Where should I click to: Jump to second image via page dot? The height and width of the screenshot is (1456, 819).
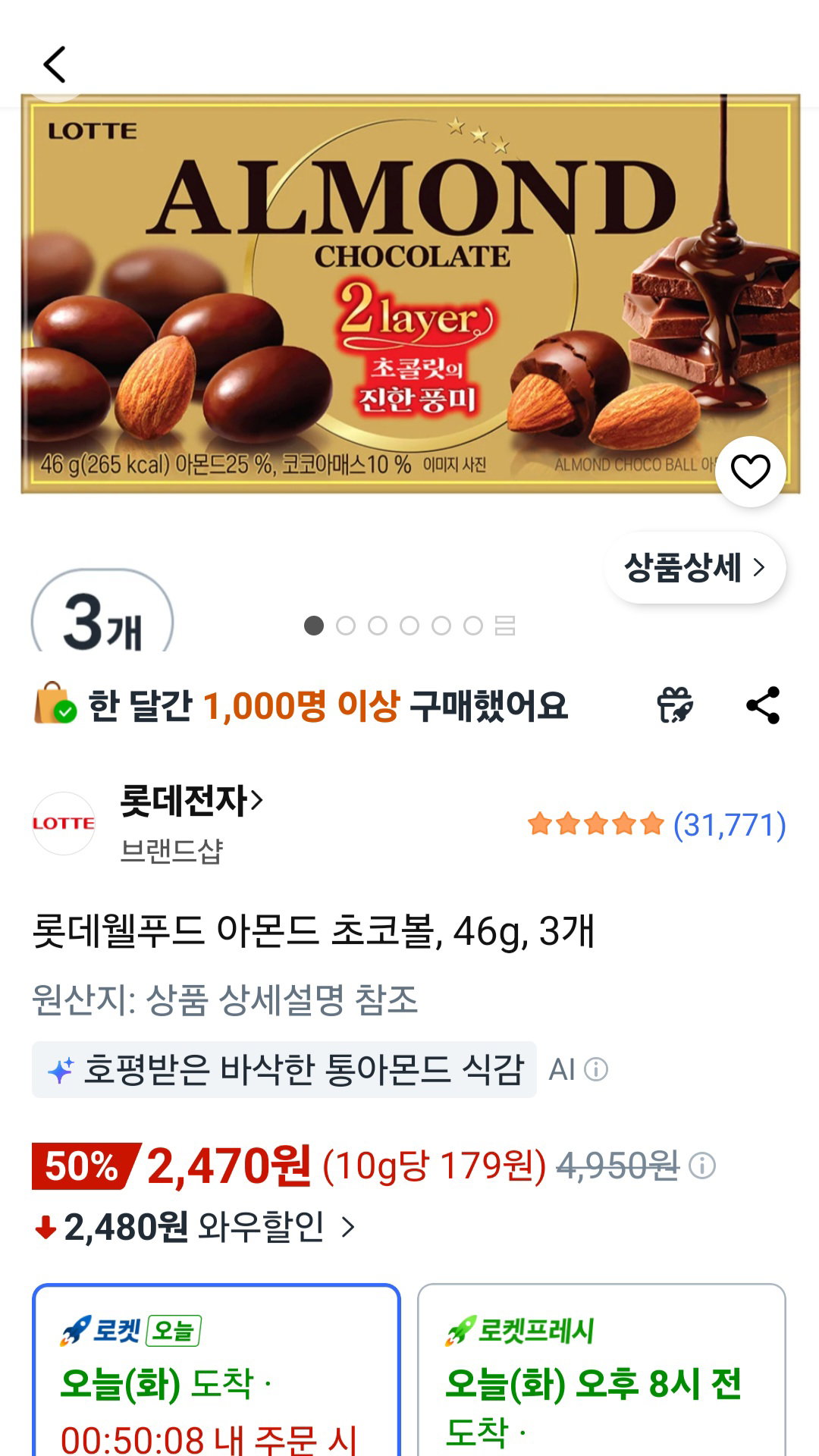click(346, 626)
